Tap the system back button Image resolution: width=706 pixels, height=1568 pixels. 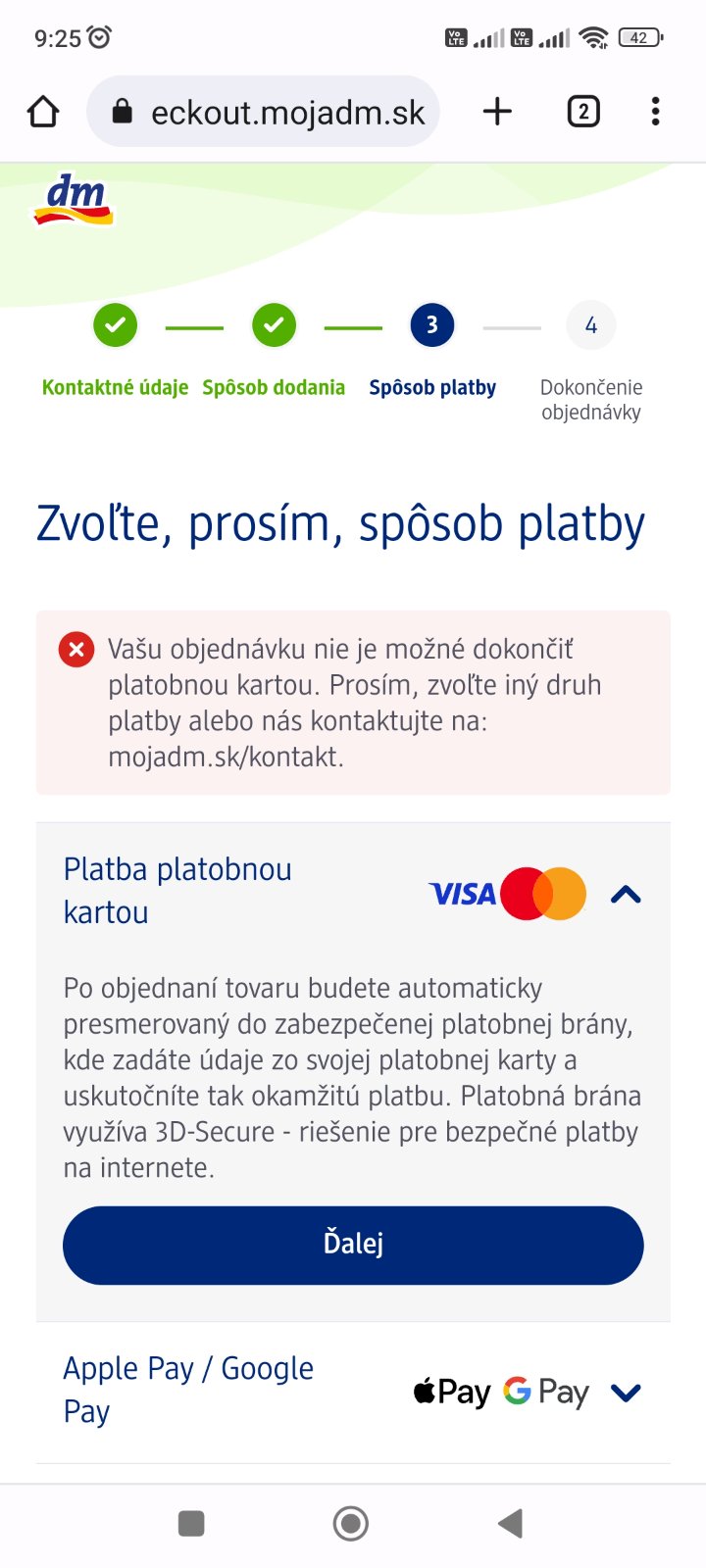510,1523
